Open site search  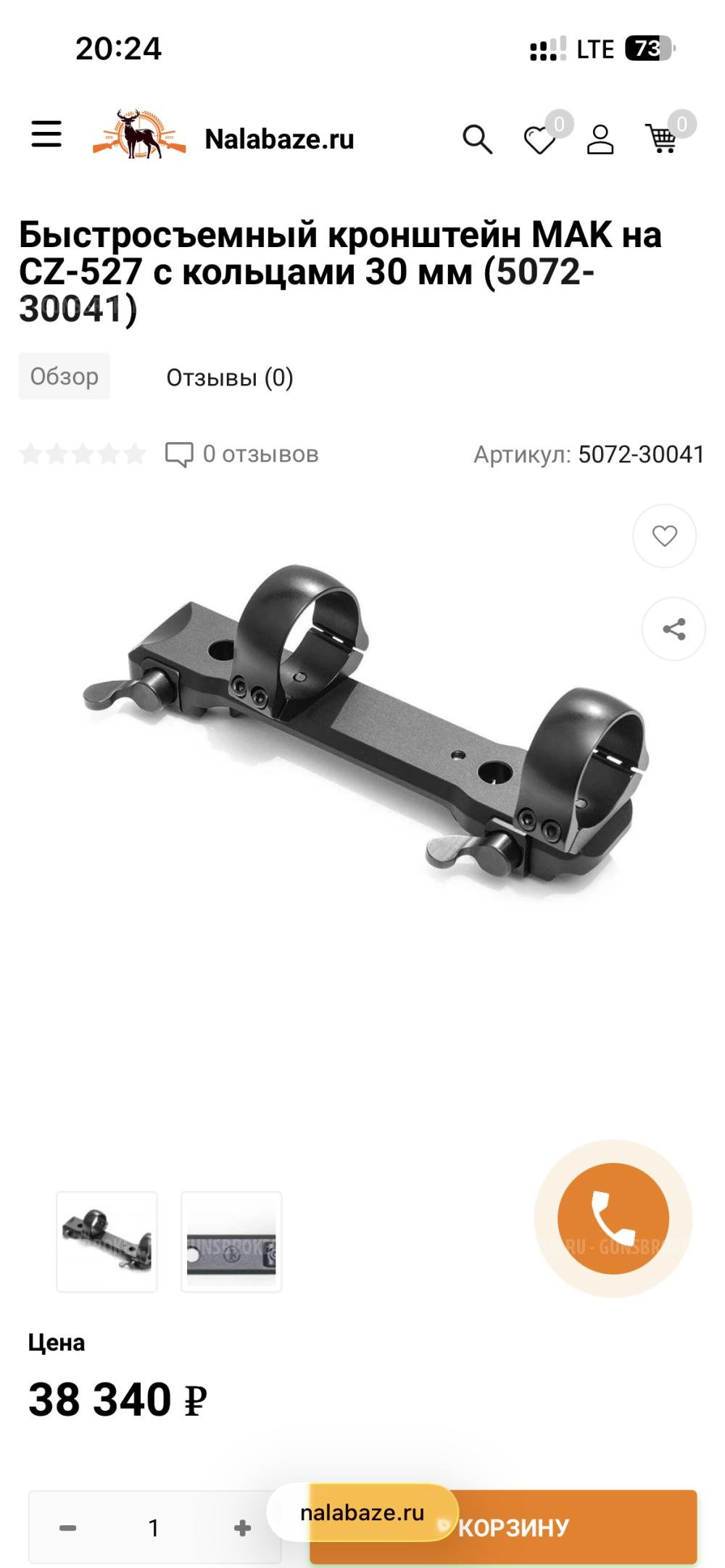click(x=477, y=139)
